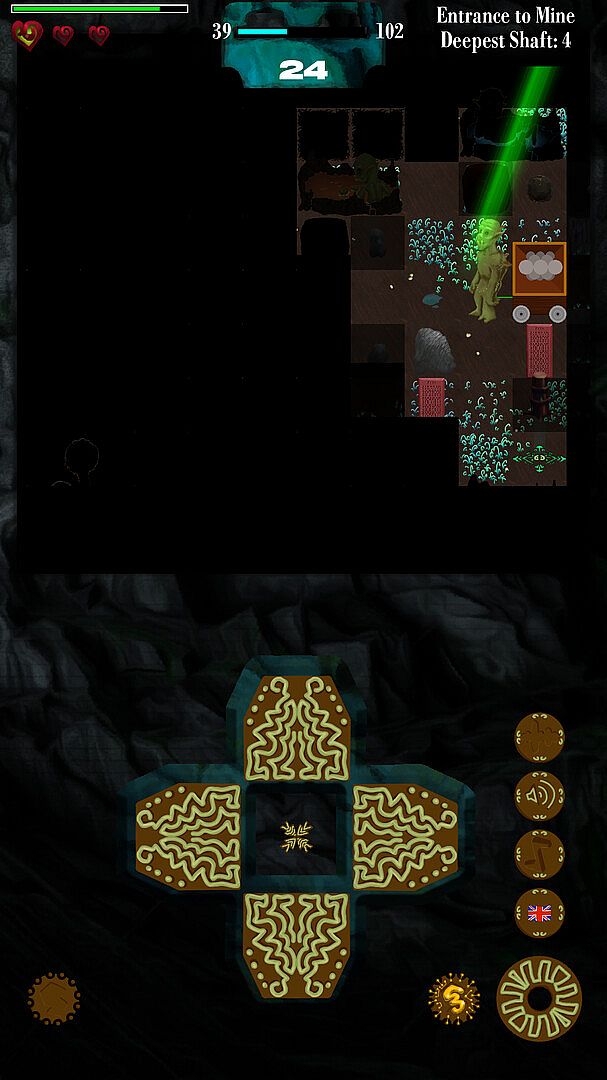
Task: Tap the dotted round button at bottom left
Action: 54,998
